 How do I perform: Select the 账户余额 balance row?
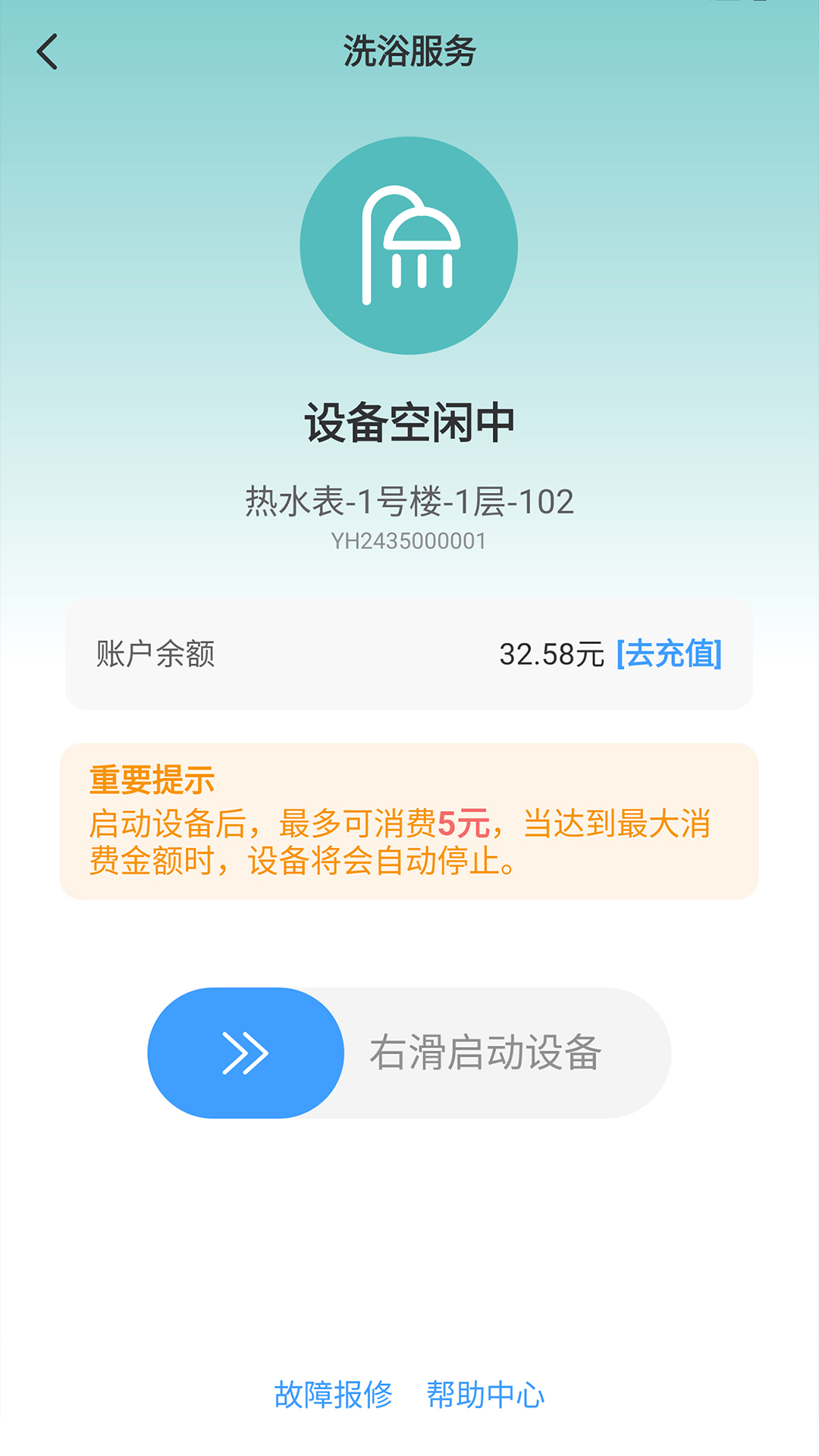[x=409, y=655]
